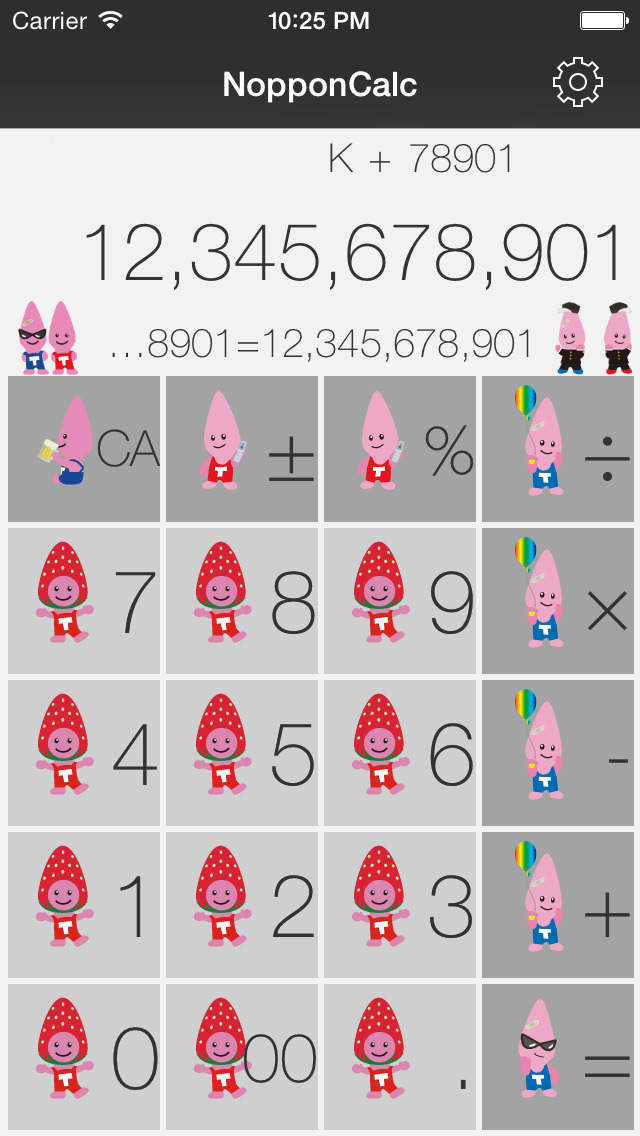Tap the number 5 key
This screenshot has height=1136, width=640.
click(242, 753)
